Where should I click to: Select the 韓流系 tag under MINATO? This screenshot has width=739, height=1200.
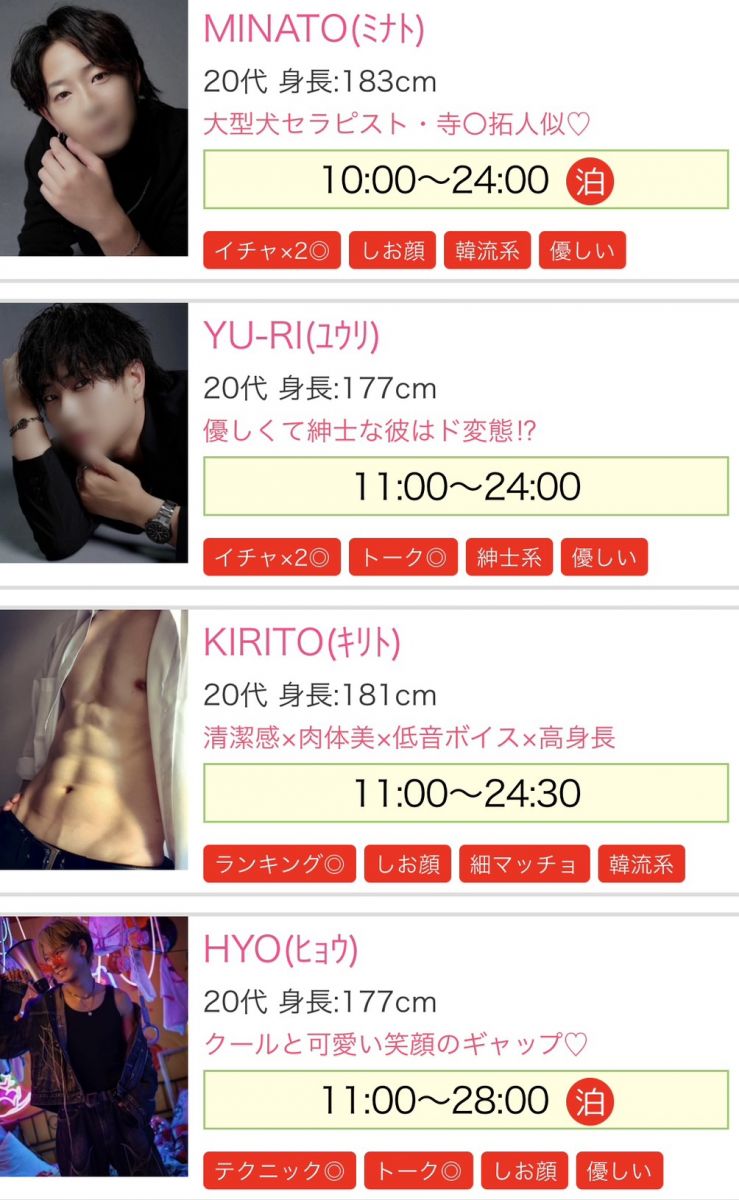[x=487, y=250]
